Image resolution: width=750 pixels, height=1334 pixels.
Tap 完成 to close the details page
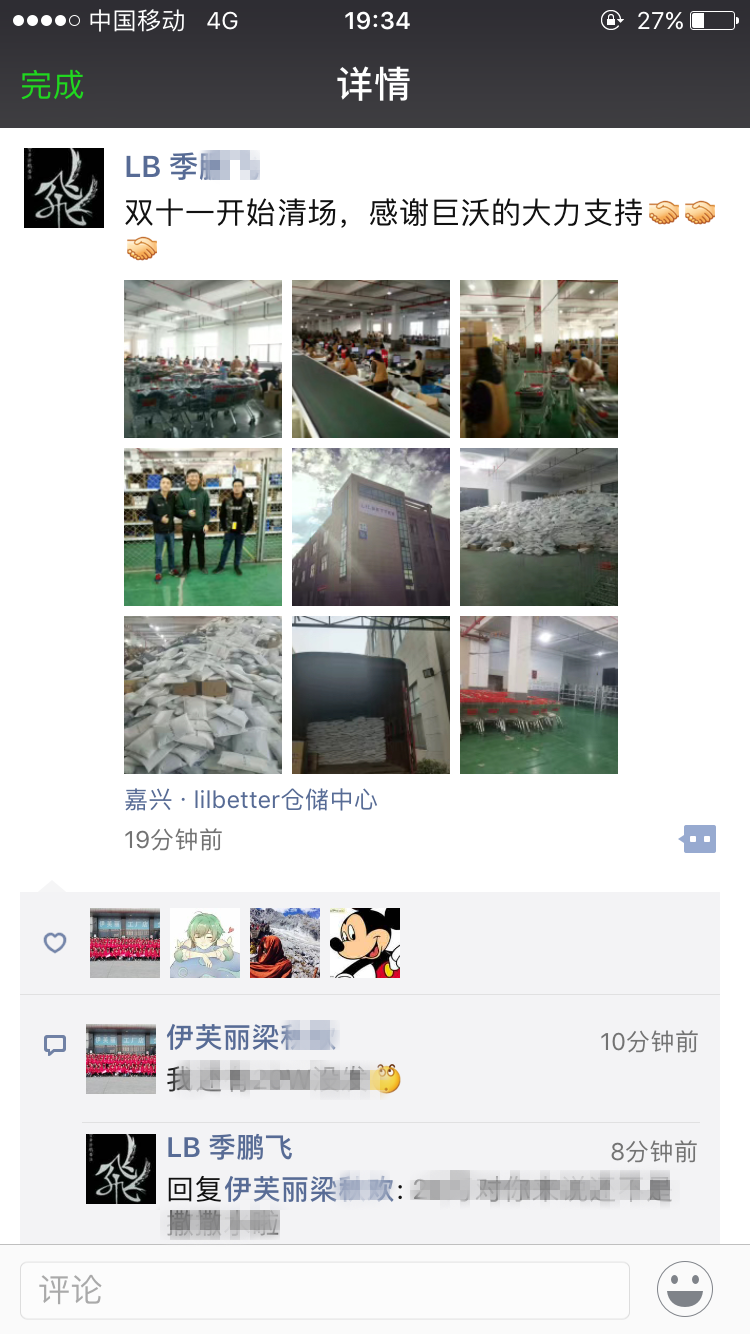(x=52, y=85)
